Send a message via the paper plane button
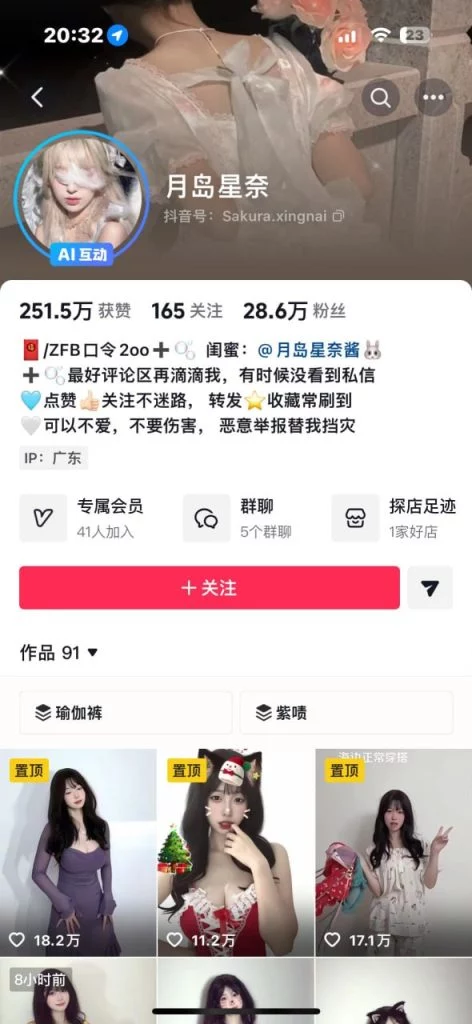 430,588
